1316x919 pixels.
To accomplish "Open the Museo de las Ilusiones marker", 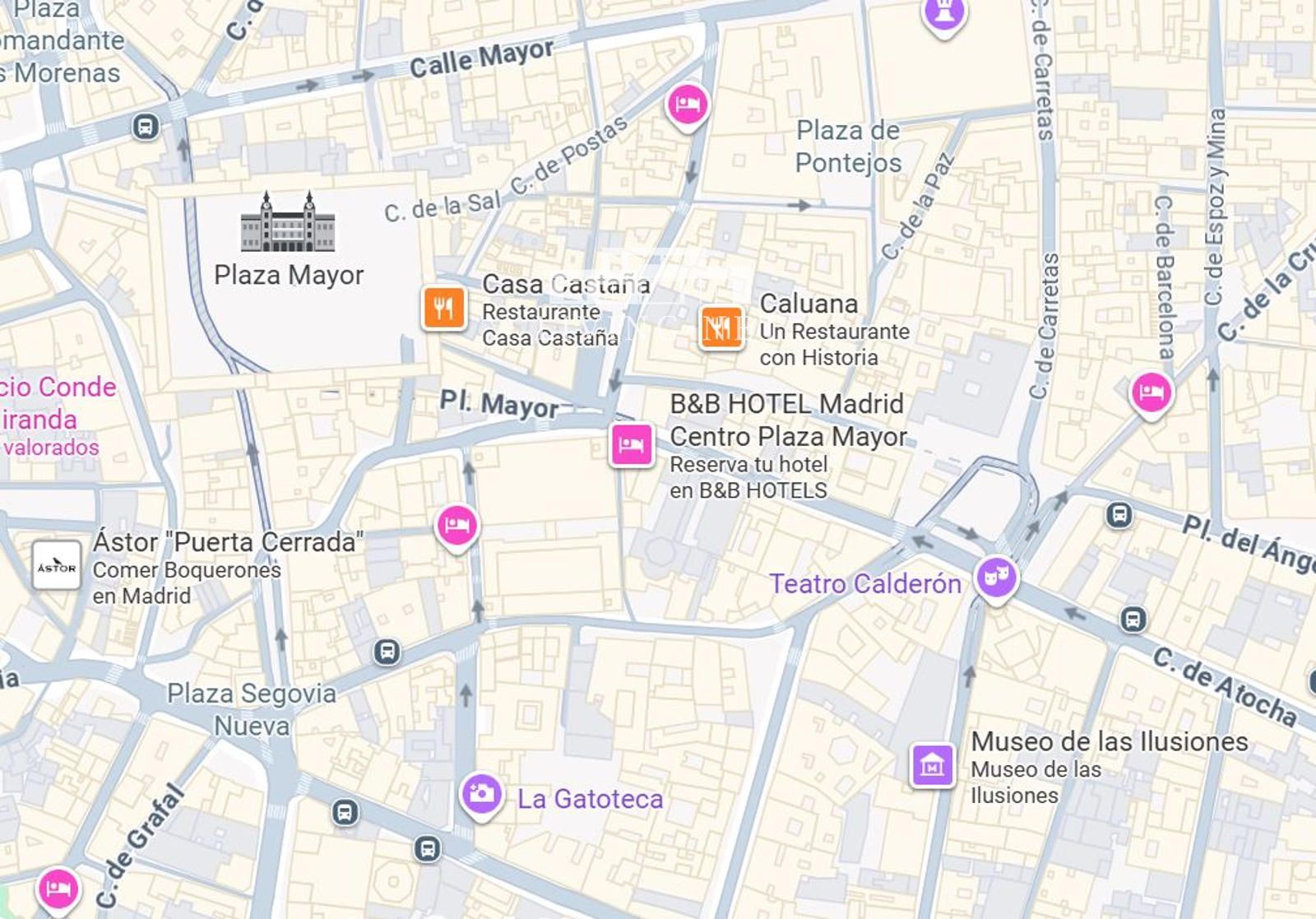I will [932, 766].
